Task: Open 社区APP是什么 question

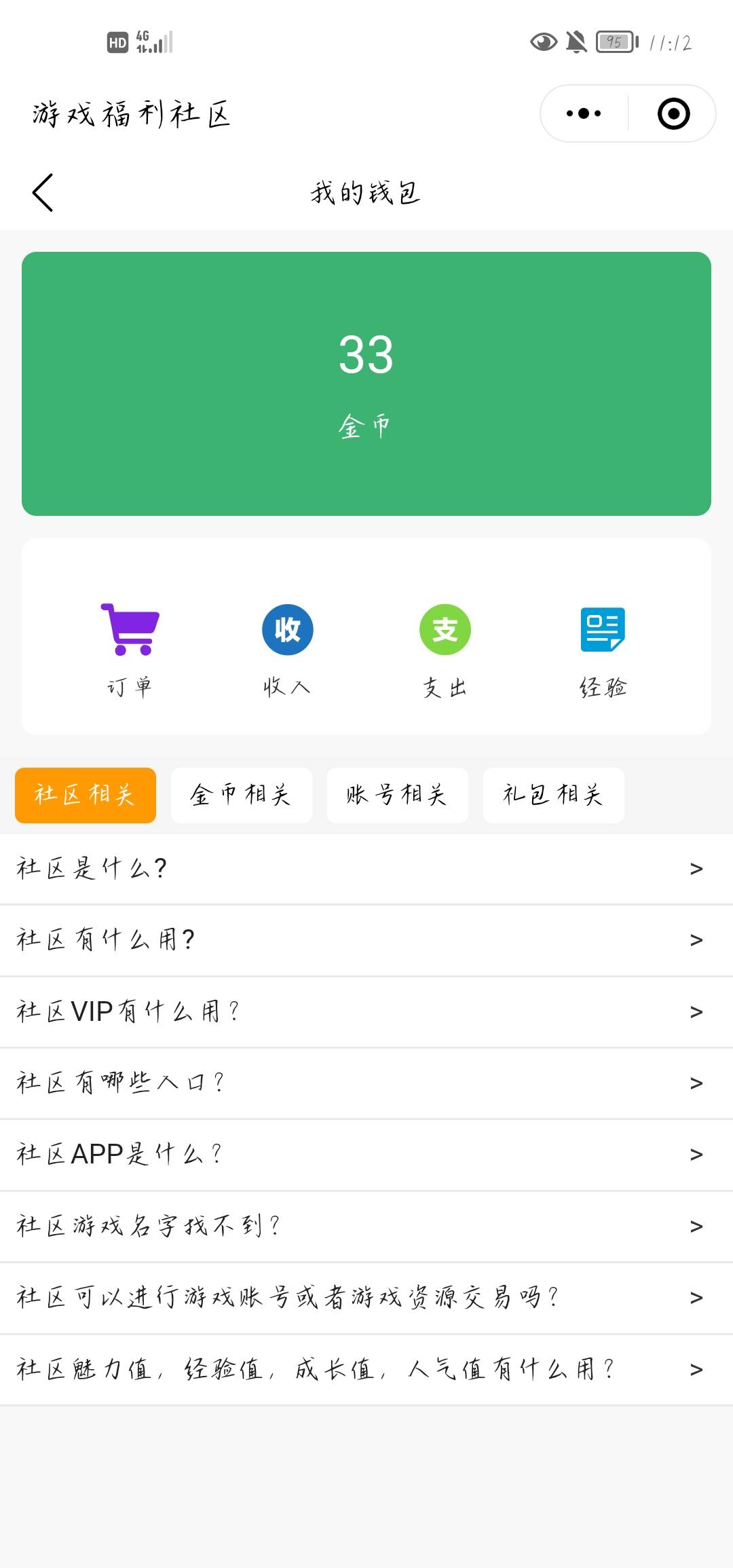Action: pos(366,1155)
